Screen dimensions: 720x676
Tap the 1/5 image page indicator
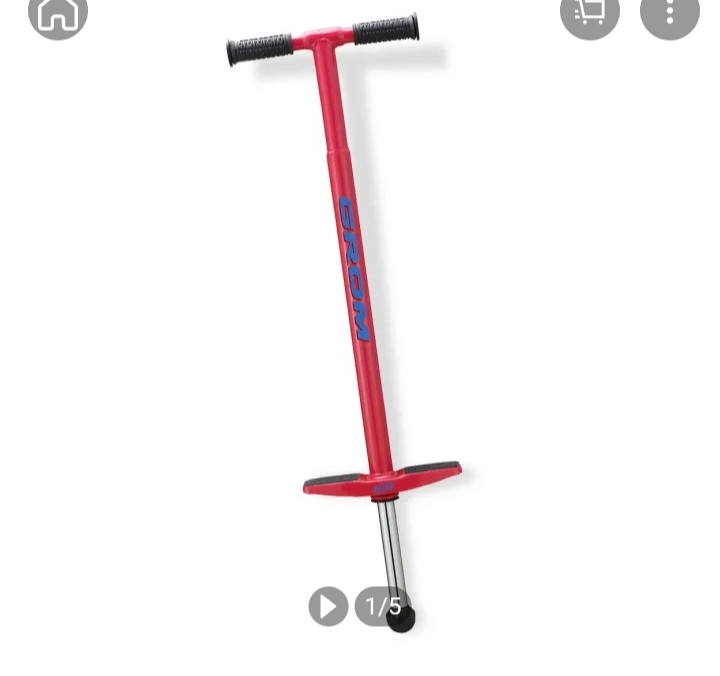point(382,606)
